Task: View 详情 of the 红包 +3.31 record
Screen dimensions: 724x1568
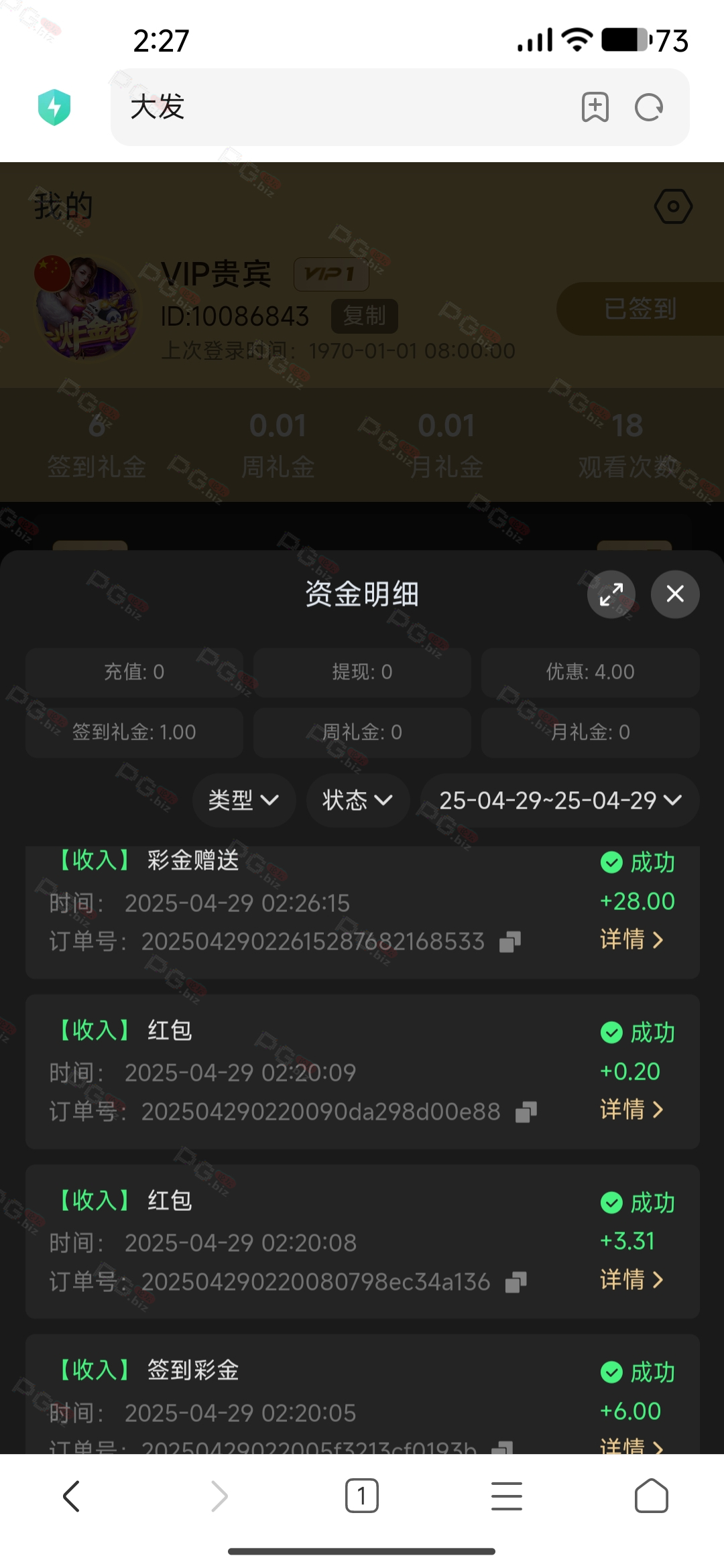Action: pyautogui.click(x=631, y=1280)
